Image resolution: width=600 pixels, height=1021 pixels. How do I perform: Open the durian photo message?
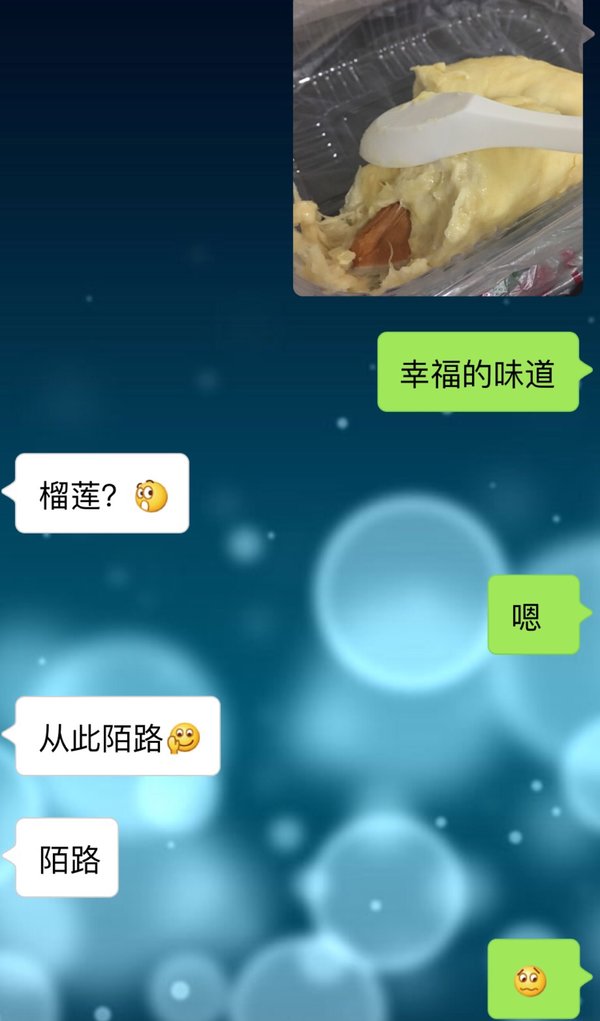click(x=438, y=148)
